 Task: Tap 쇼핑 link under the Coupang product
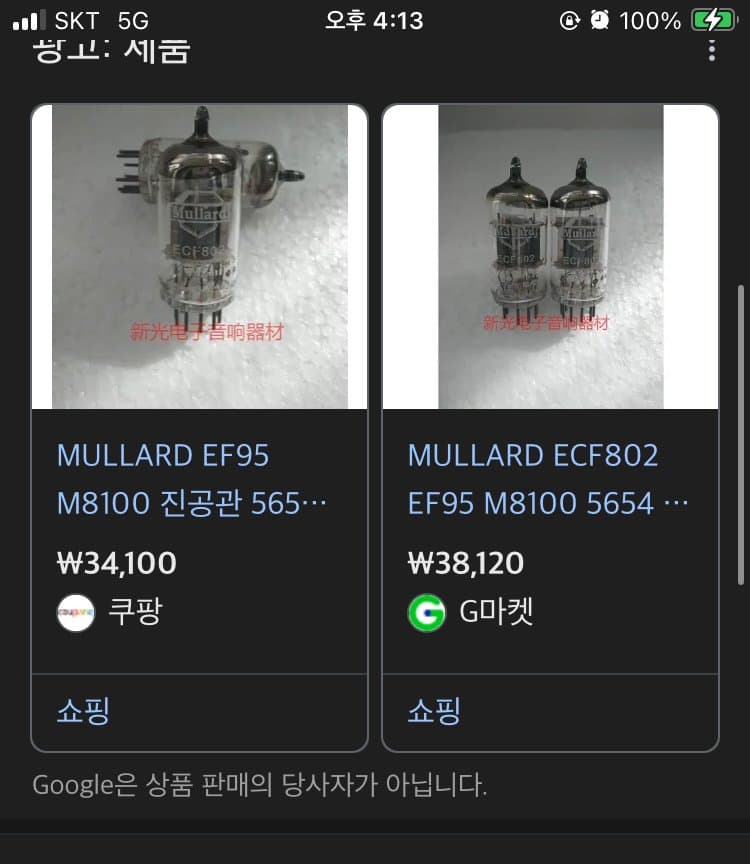83,711
